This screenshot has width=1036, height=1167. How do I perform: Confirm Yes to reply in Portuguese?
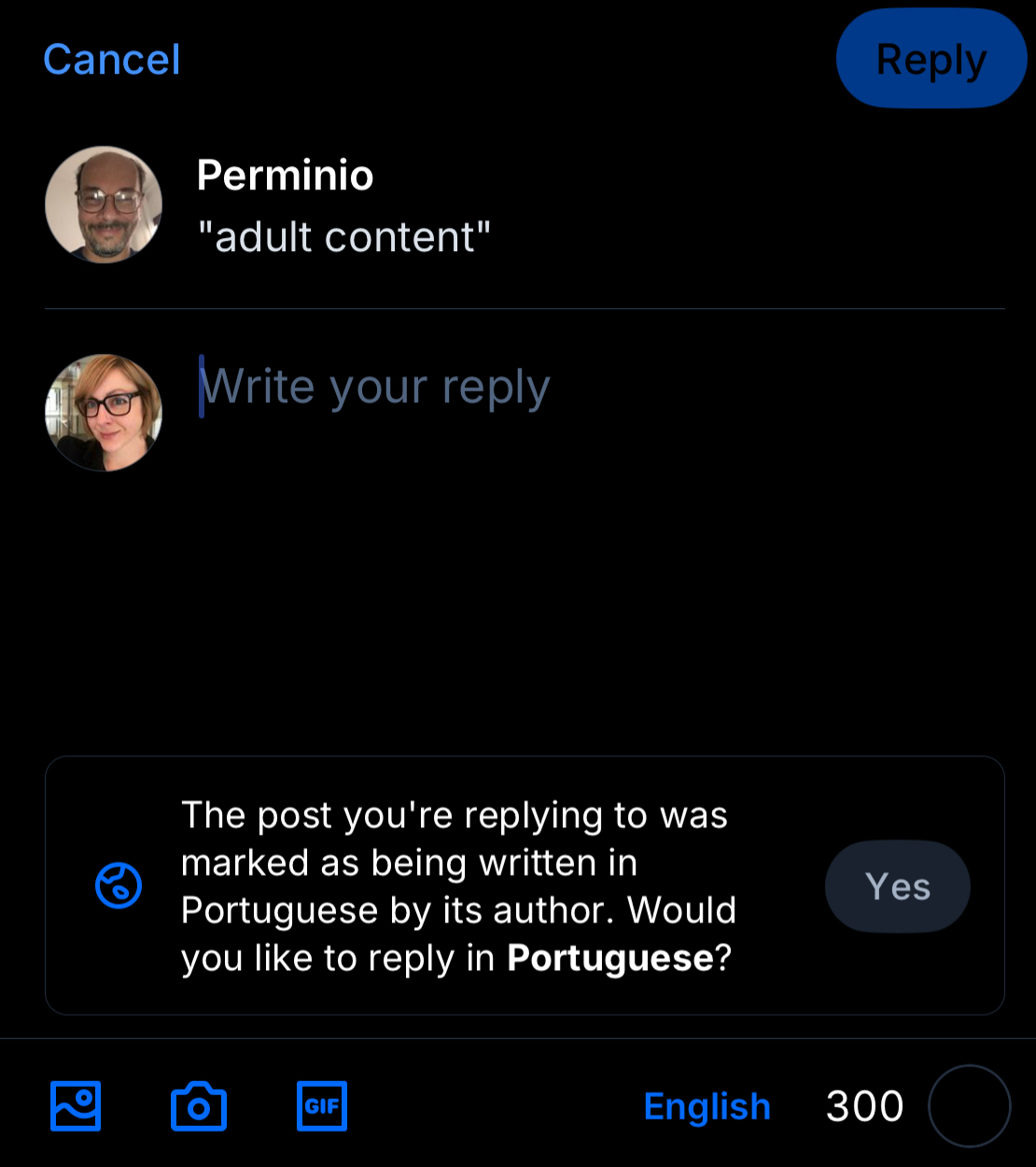tap(897, 886)
